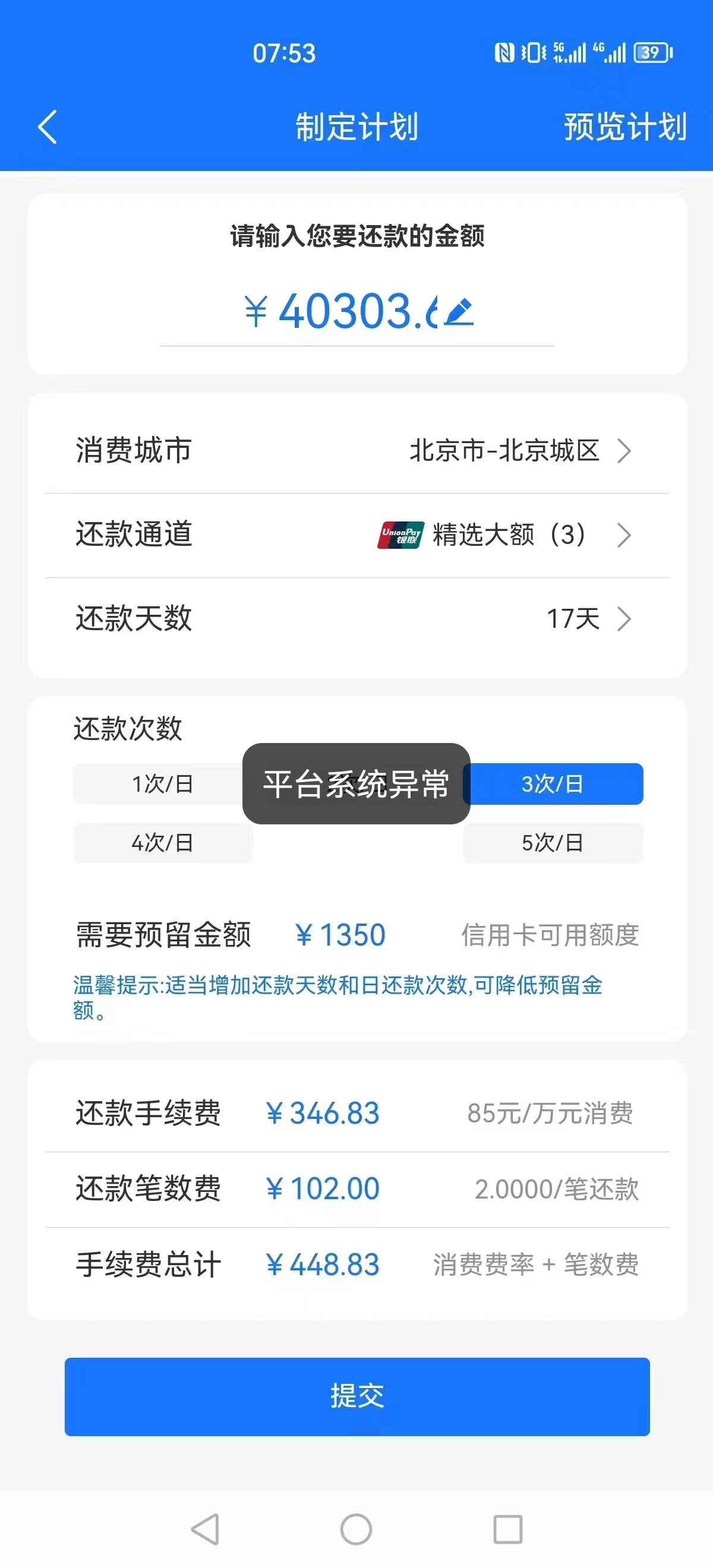The width and height of the screenshot is (713, 1568).
Task: Select the 1次/日 repayment frequency option
Action: 163,785
